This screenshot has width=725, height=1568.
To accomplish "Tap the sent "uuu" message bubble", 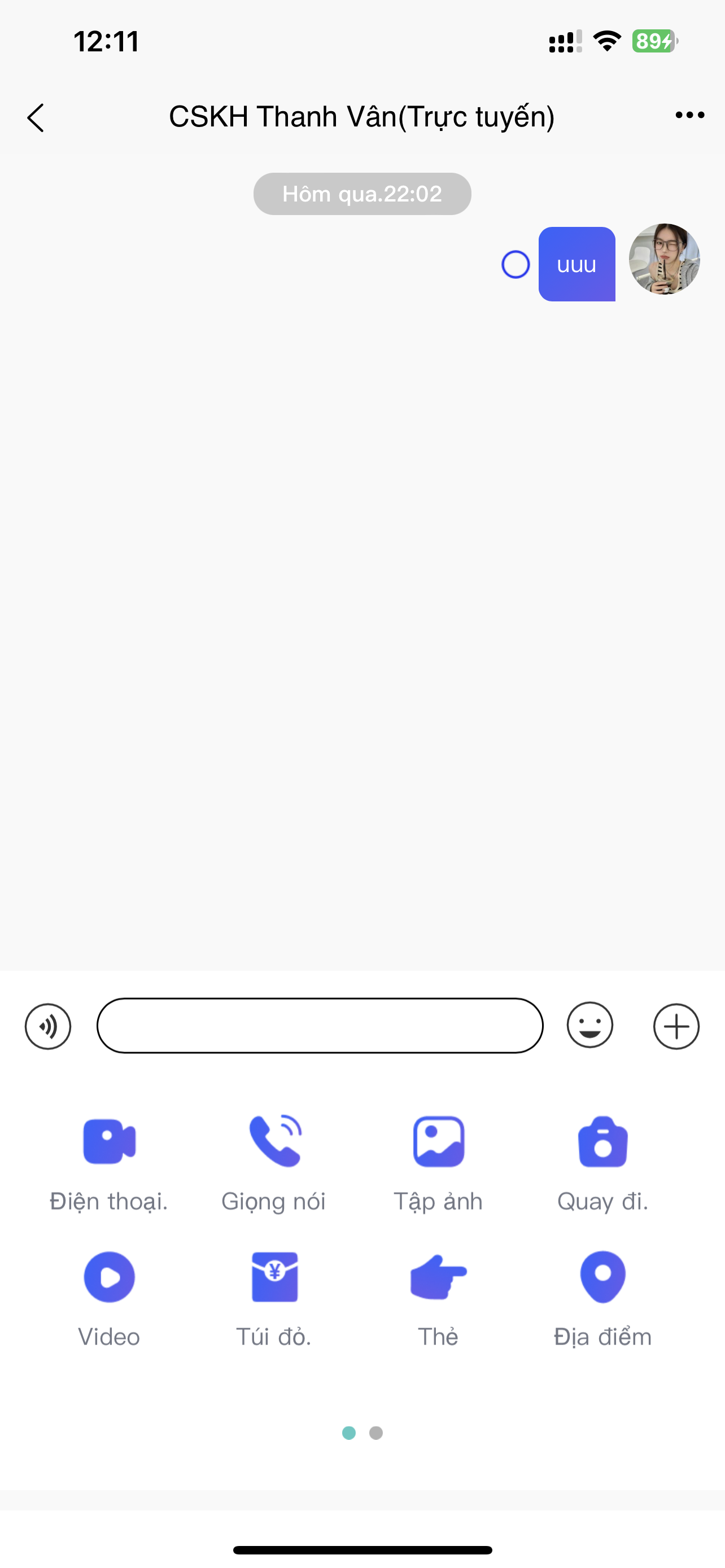I will tap(576, 264).
